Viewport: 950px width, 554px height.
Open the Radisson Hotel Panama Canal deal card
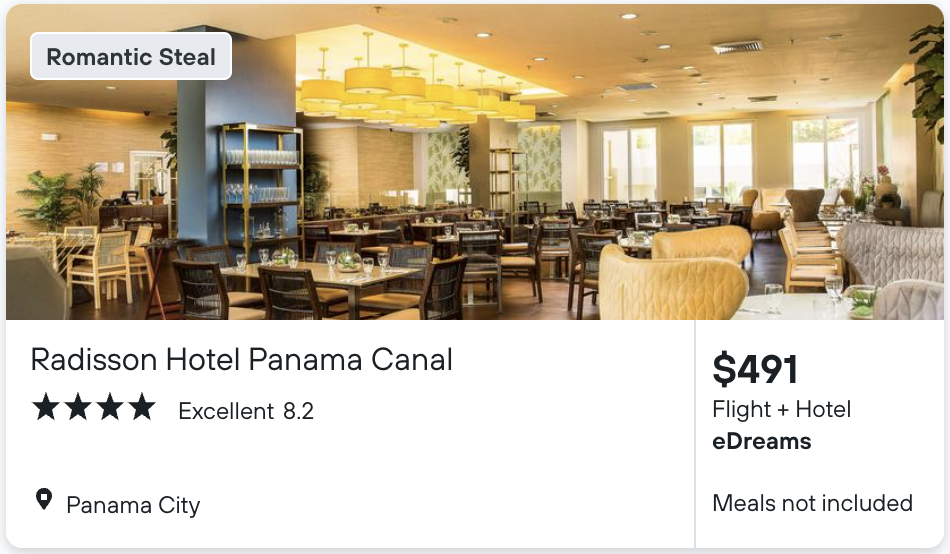pyautogui.click(x=242, y=359)
